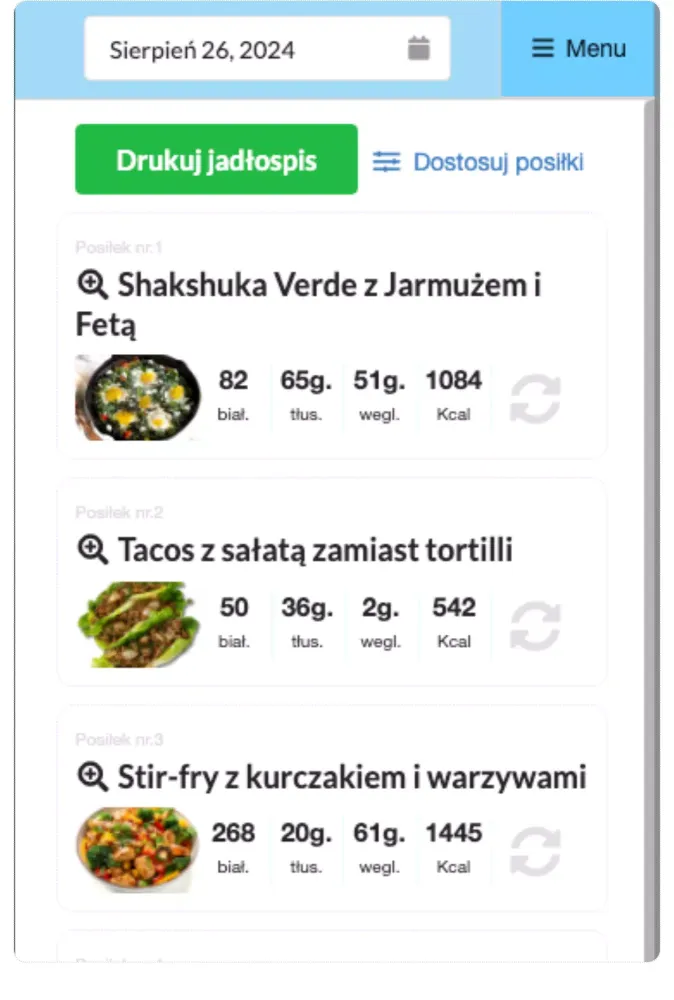This screenshot has width=674, height=1000.
Task: Tap Drukuj jadłospis button
Action: pos(216,160)
